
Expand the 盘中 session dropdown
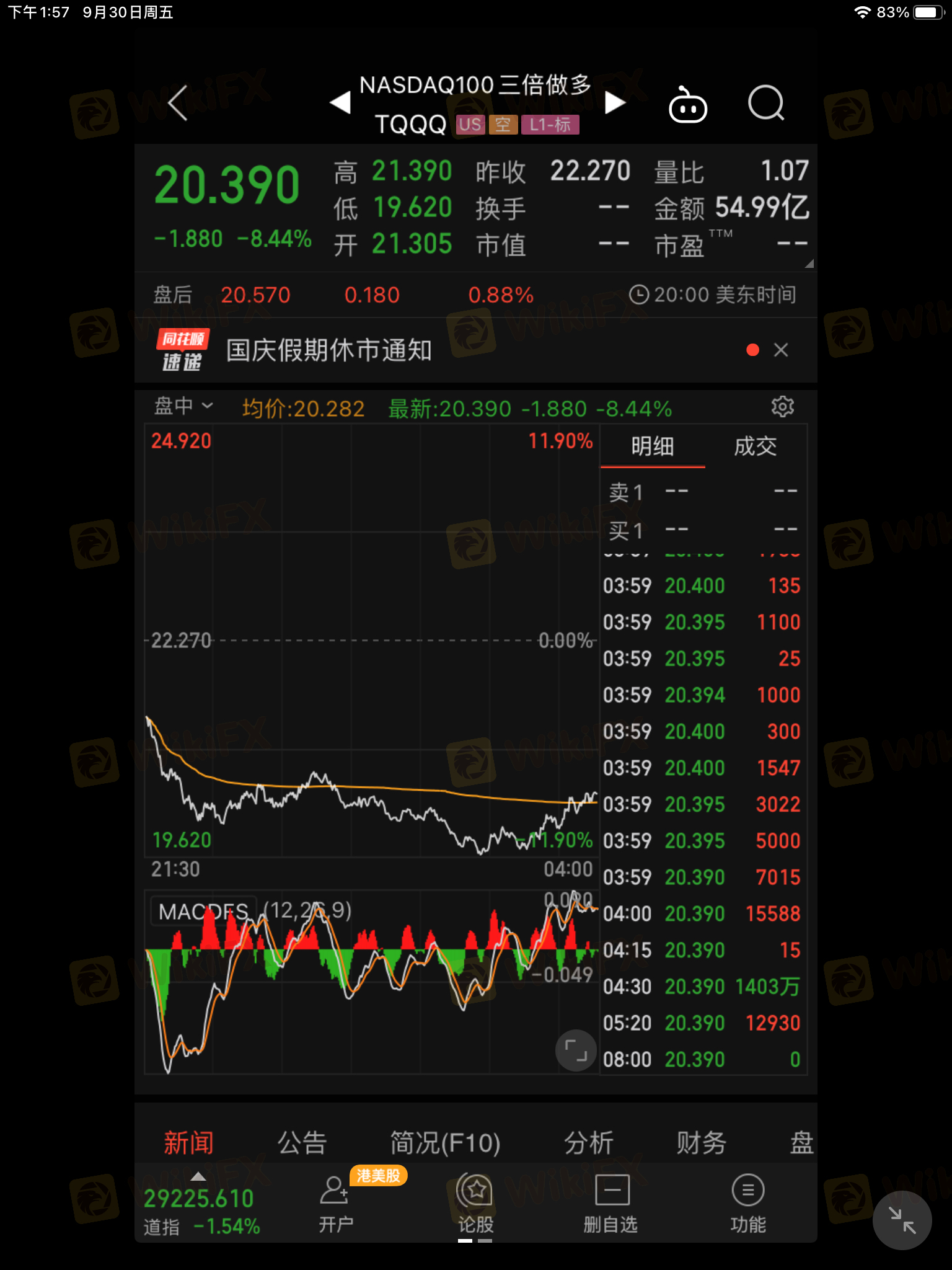183,407
